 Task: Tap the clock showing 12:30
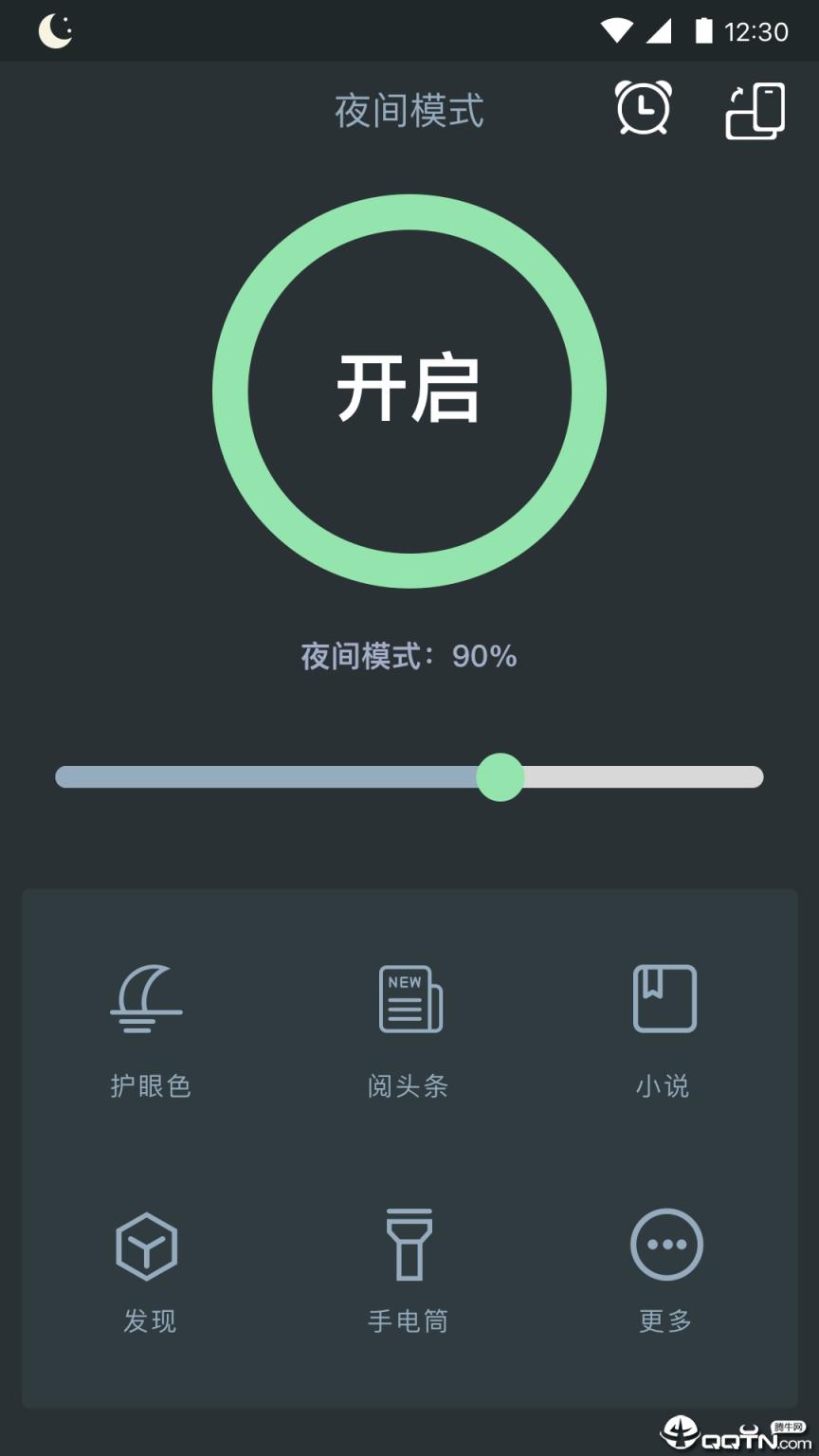[756, 30]
